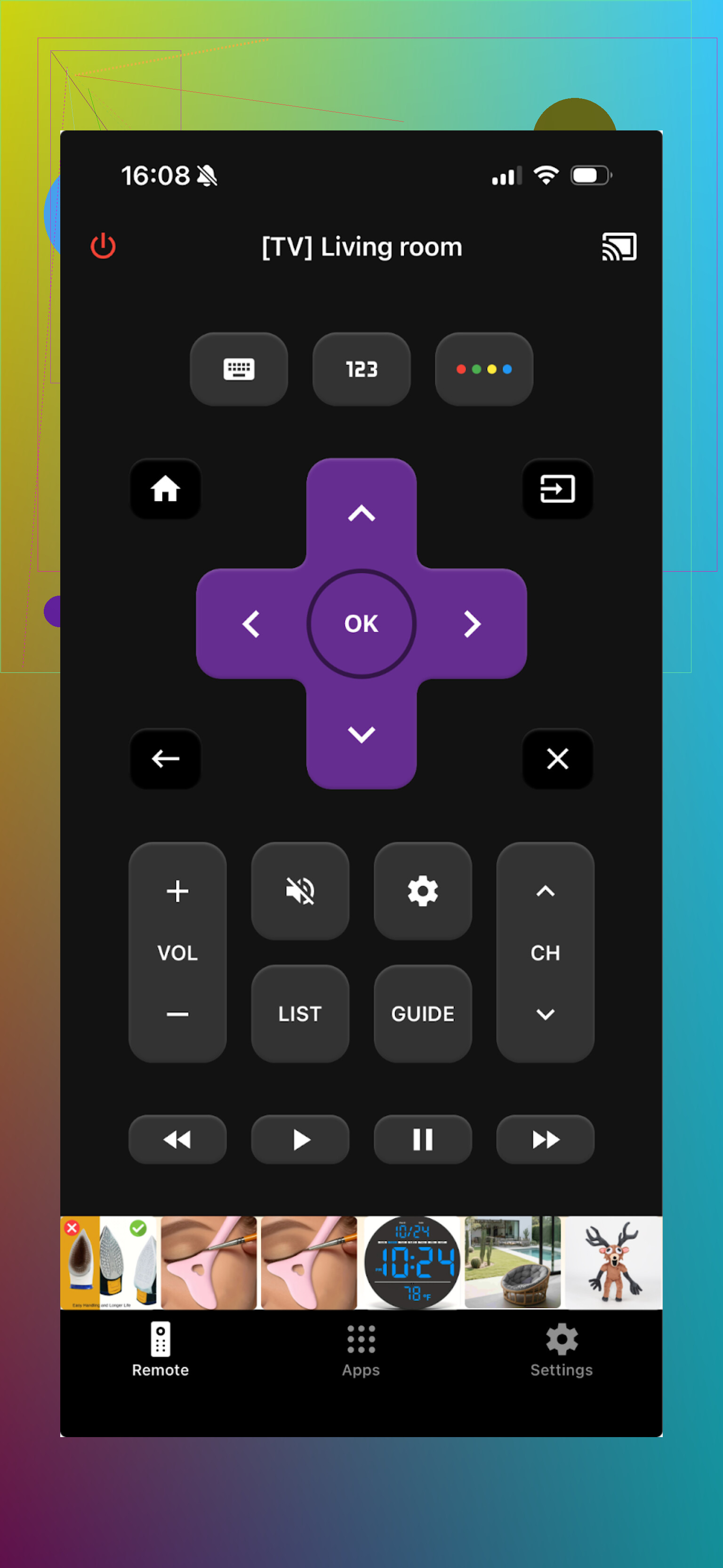Pause playback
Screen dimensions: 723x1568
(423, 1139)
